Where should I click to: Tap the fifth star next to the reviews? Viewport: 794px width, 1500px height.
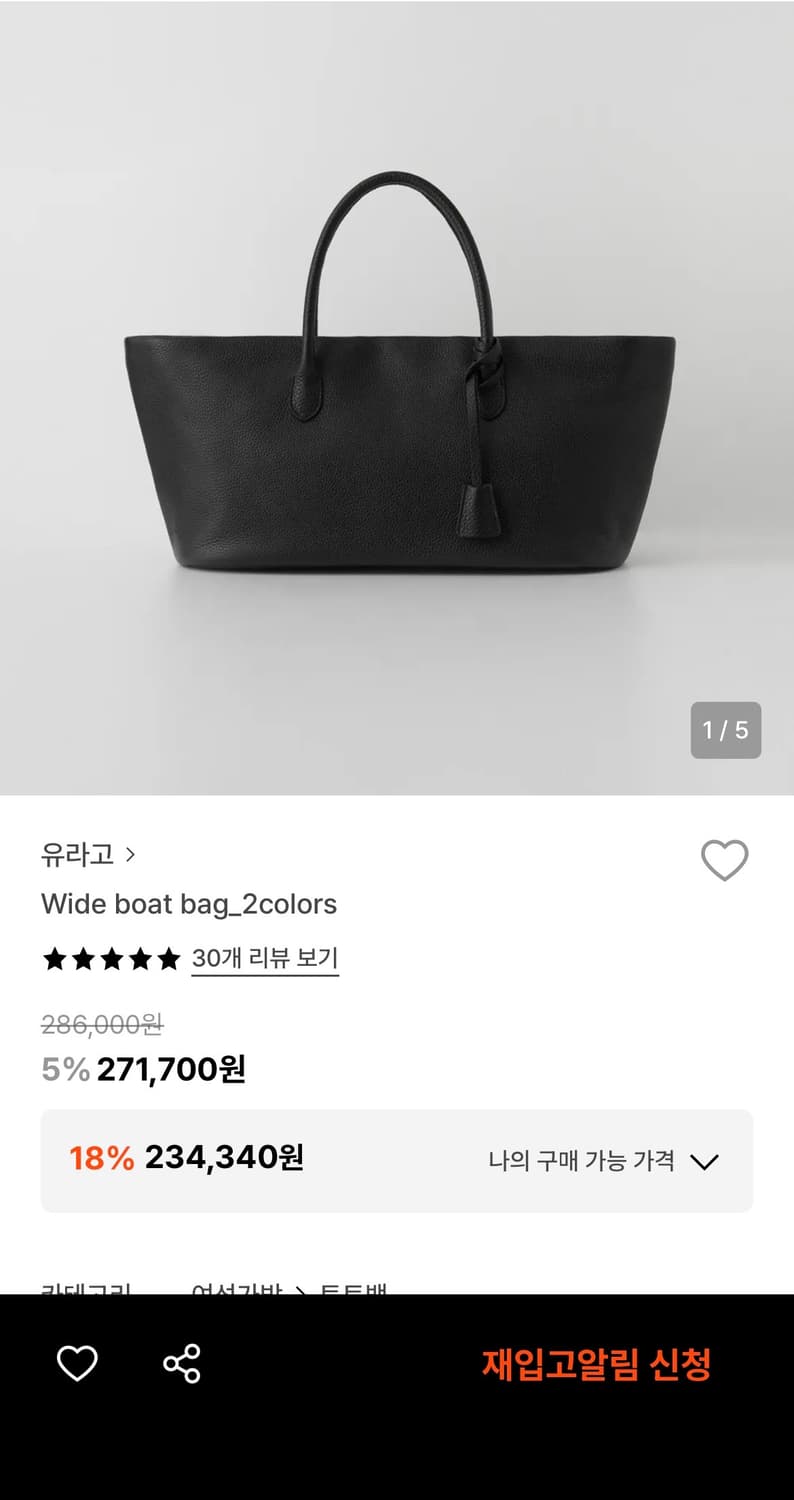tap(168, 959)
